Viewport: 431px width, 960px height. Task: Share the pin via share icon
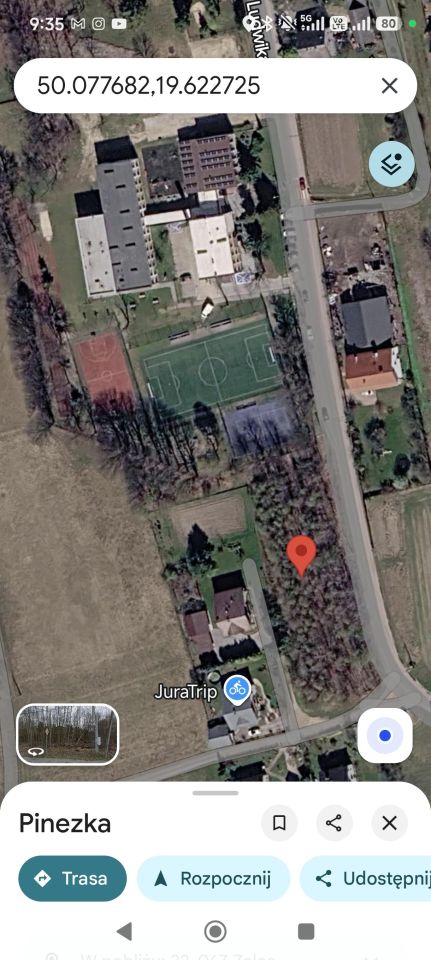pyautogui.click(x=334, y=823)
